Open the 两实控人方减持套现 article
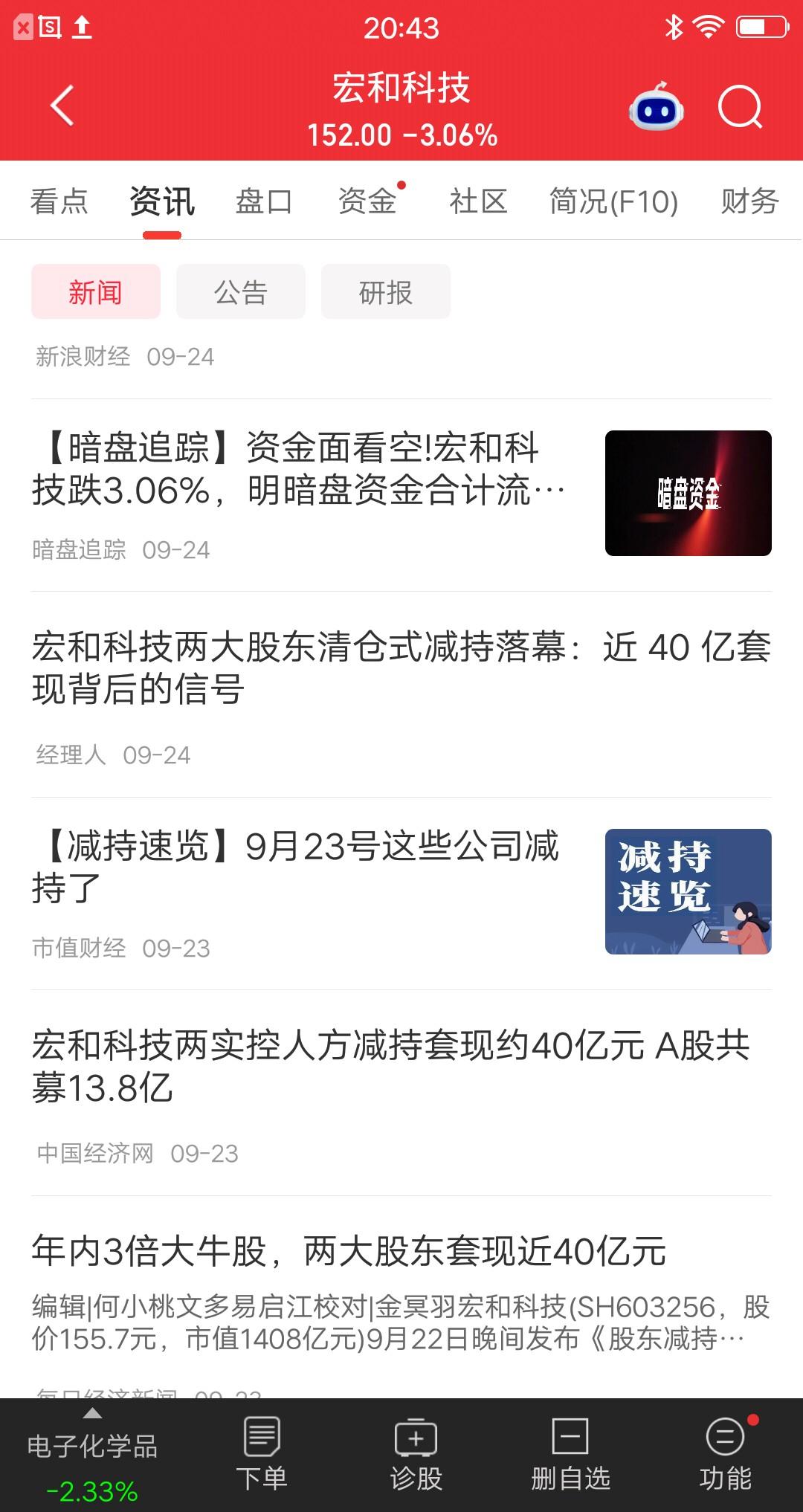 pos(401,1093)
